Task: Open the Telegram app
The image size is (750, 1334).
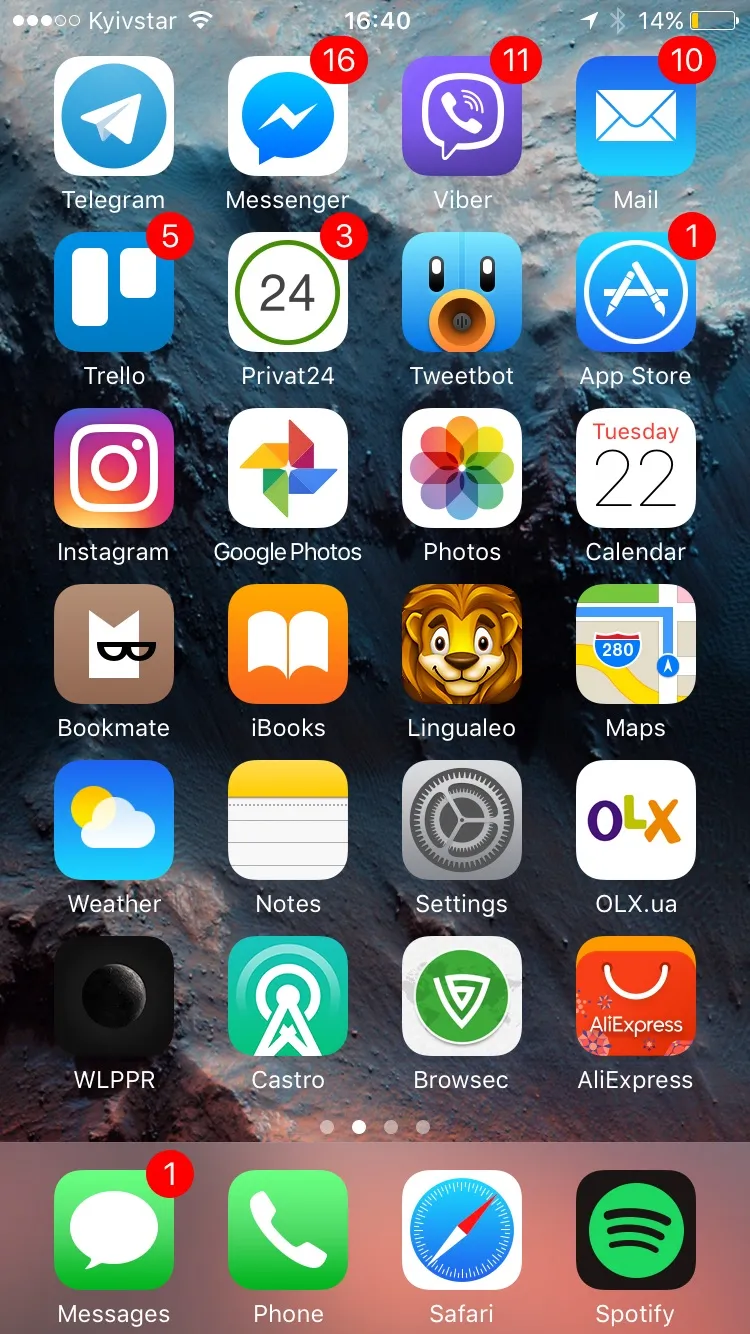Action: [x=114, y=116]
